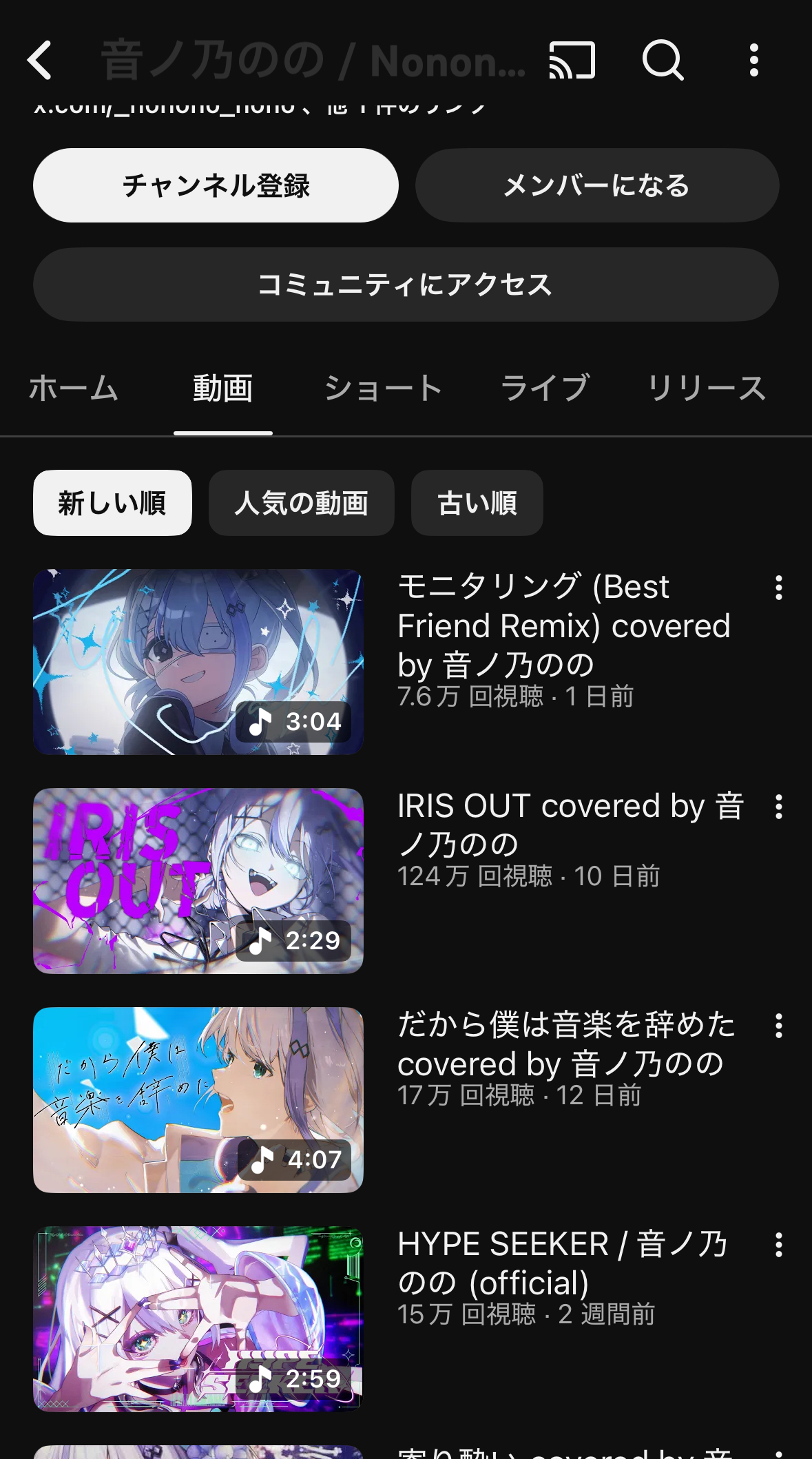Select the 古い順 sort chip
812x1459 pixels.
click(x=477, y=503)
